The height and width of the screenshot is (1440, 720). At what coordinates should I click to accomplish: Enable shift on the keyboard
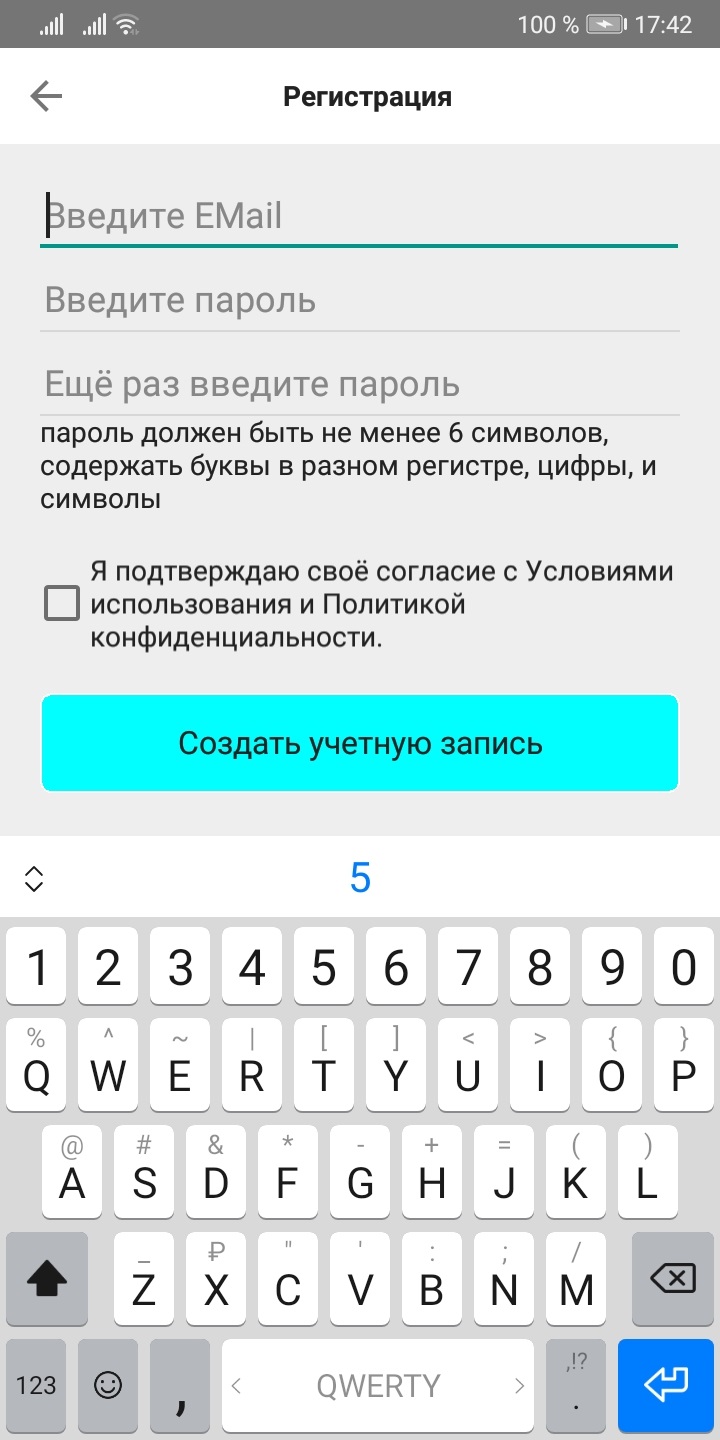[47, 1277]
